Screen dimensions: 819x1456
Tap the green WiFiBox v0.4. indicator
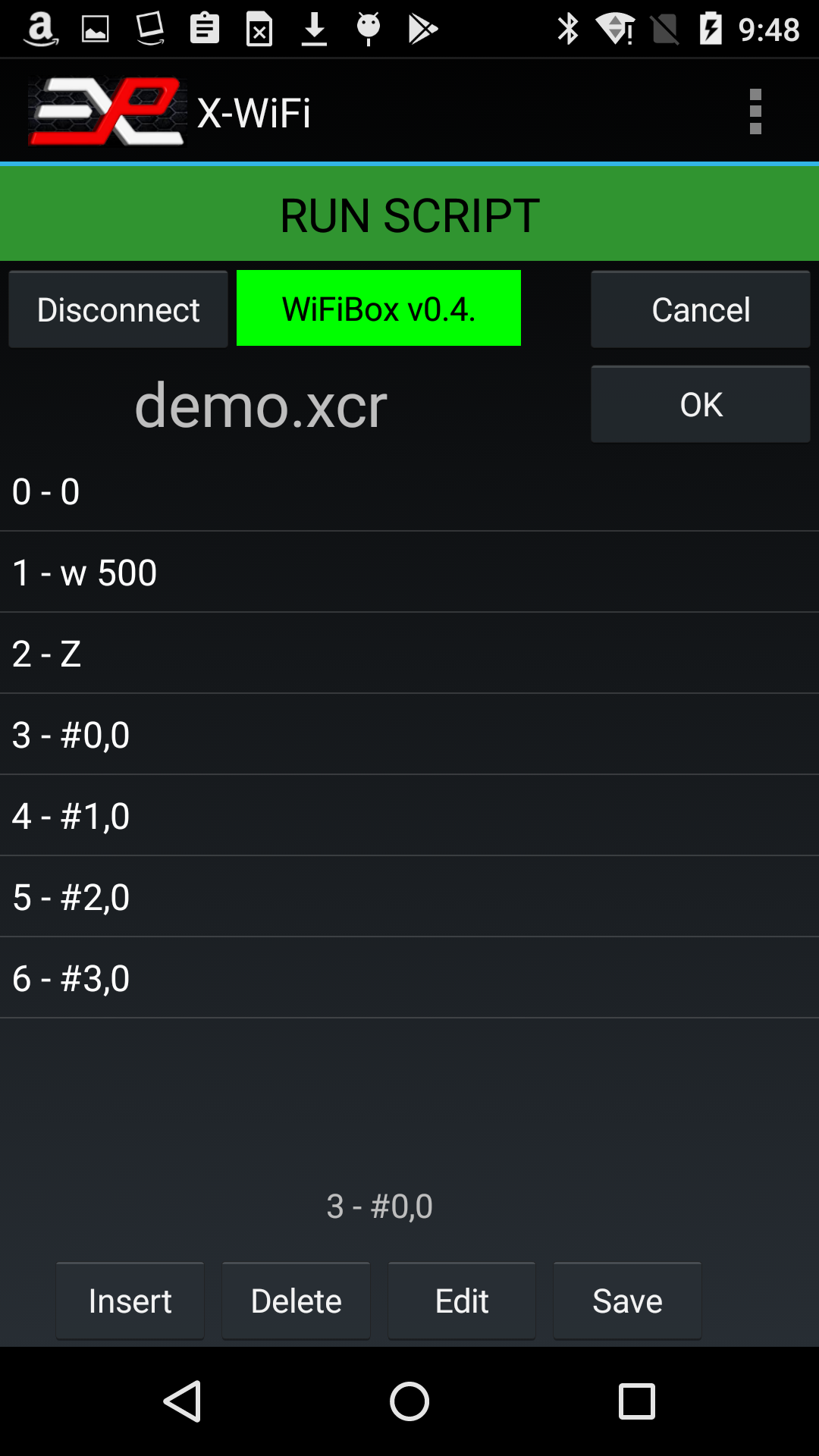pyautogui.click(x=378, y=309)
